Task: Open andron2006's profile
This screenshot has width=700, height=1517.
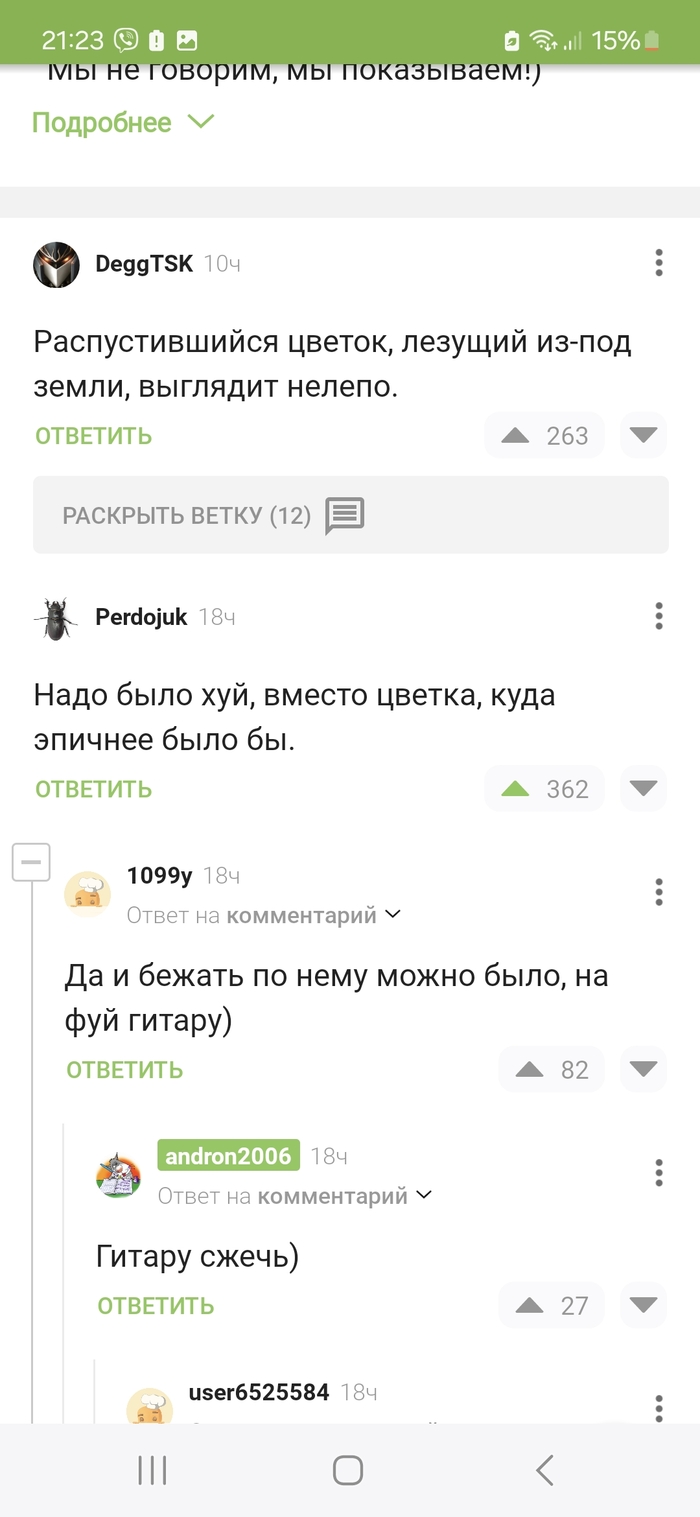Action: click(x=228, y=1156)
